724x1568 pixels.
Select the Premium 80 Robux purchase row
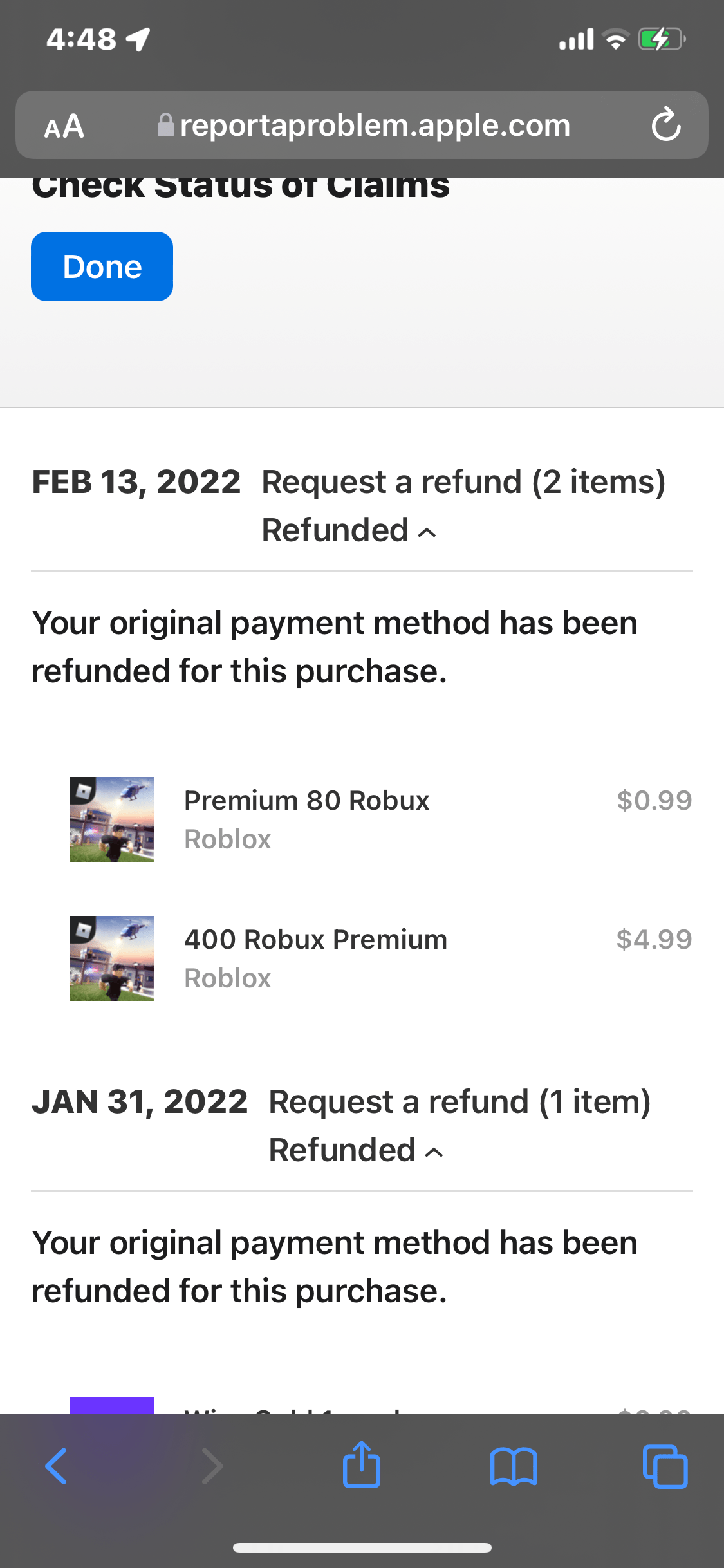(362, 819)
